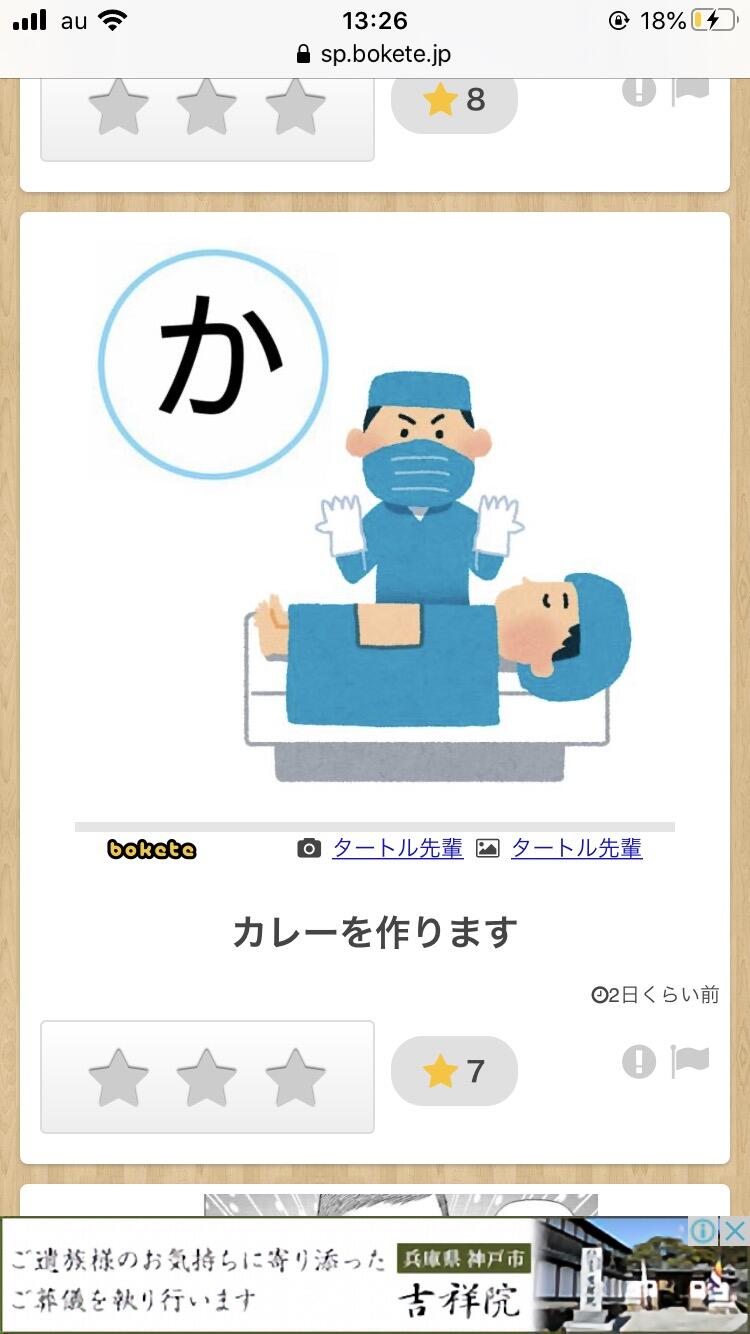Flag the post showing 8 stars
This screenshot has width=750, height=1334.
click(690, 91)
